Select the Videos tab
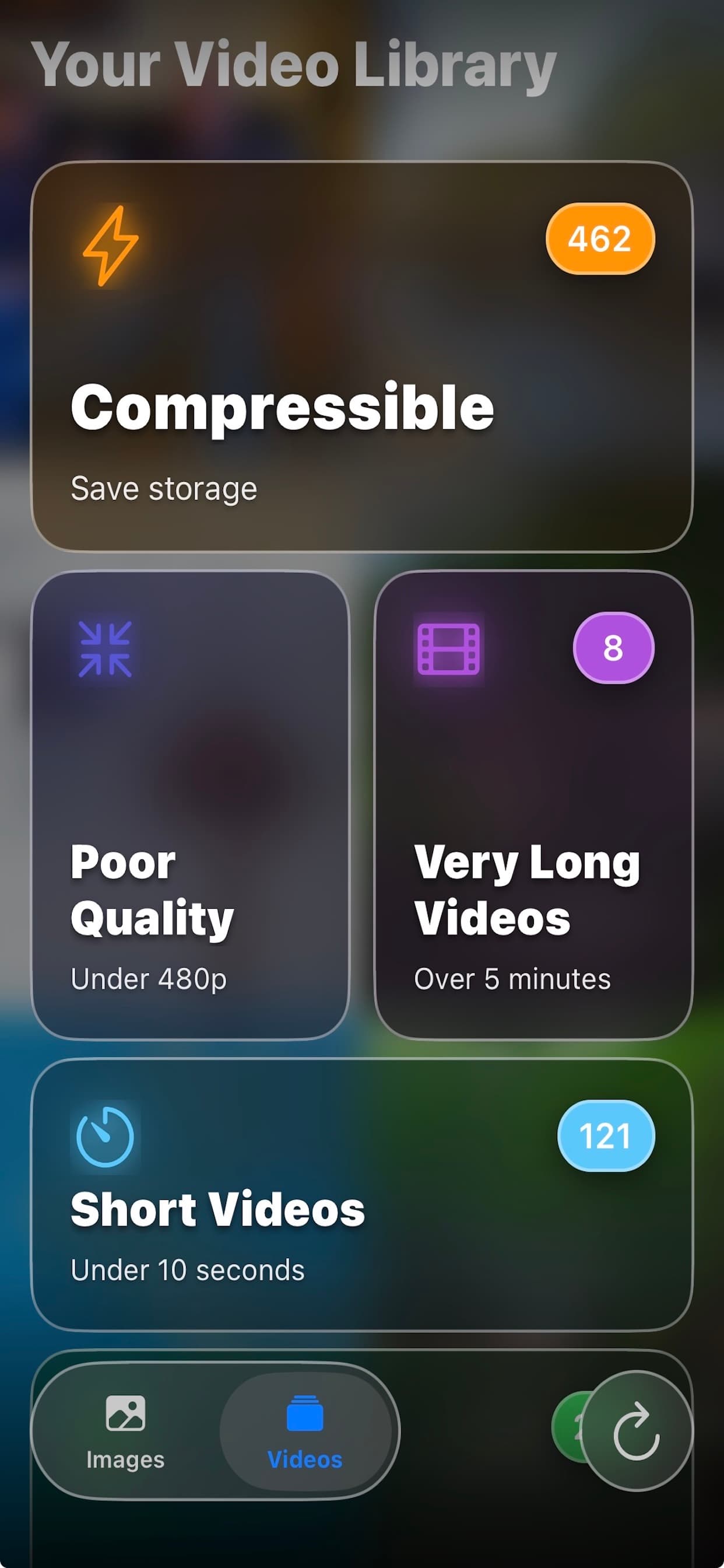The width and height of the screenshot is (724, 1568). 305,1430
